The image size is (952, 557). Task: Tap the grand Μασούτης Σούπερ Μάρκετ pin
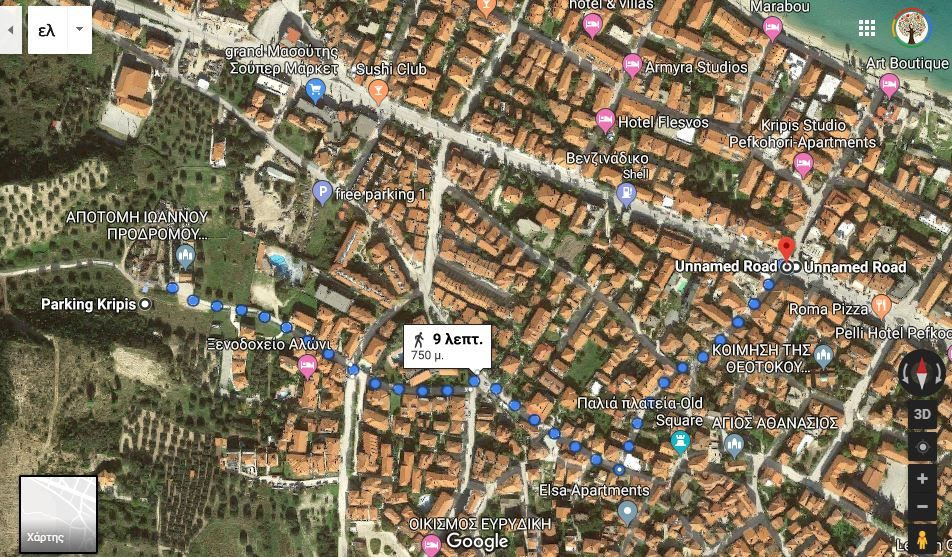(x=316, y=90)
